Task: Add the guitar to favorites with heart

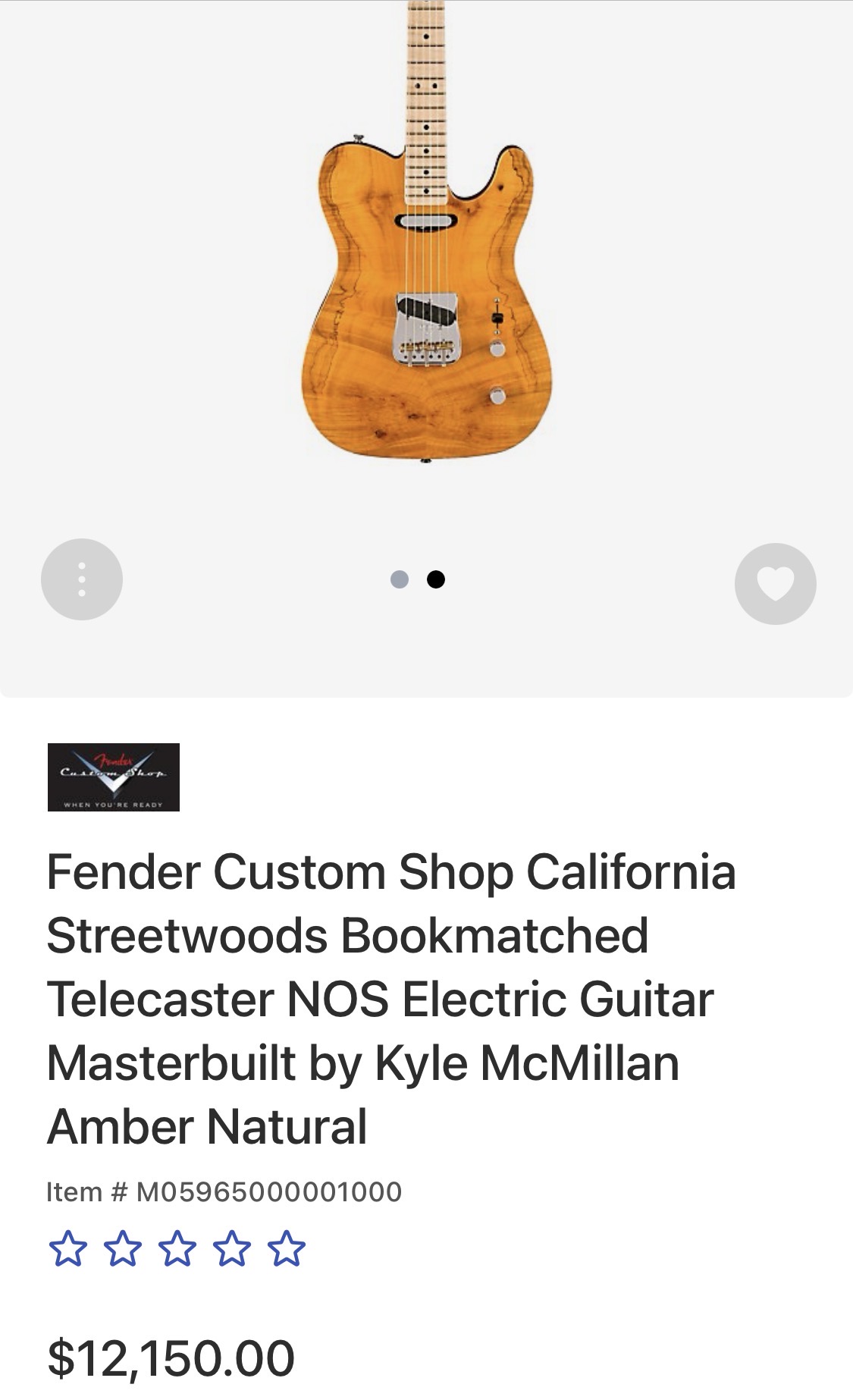Action: (x=775, y=583)
